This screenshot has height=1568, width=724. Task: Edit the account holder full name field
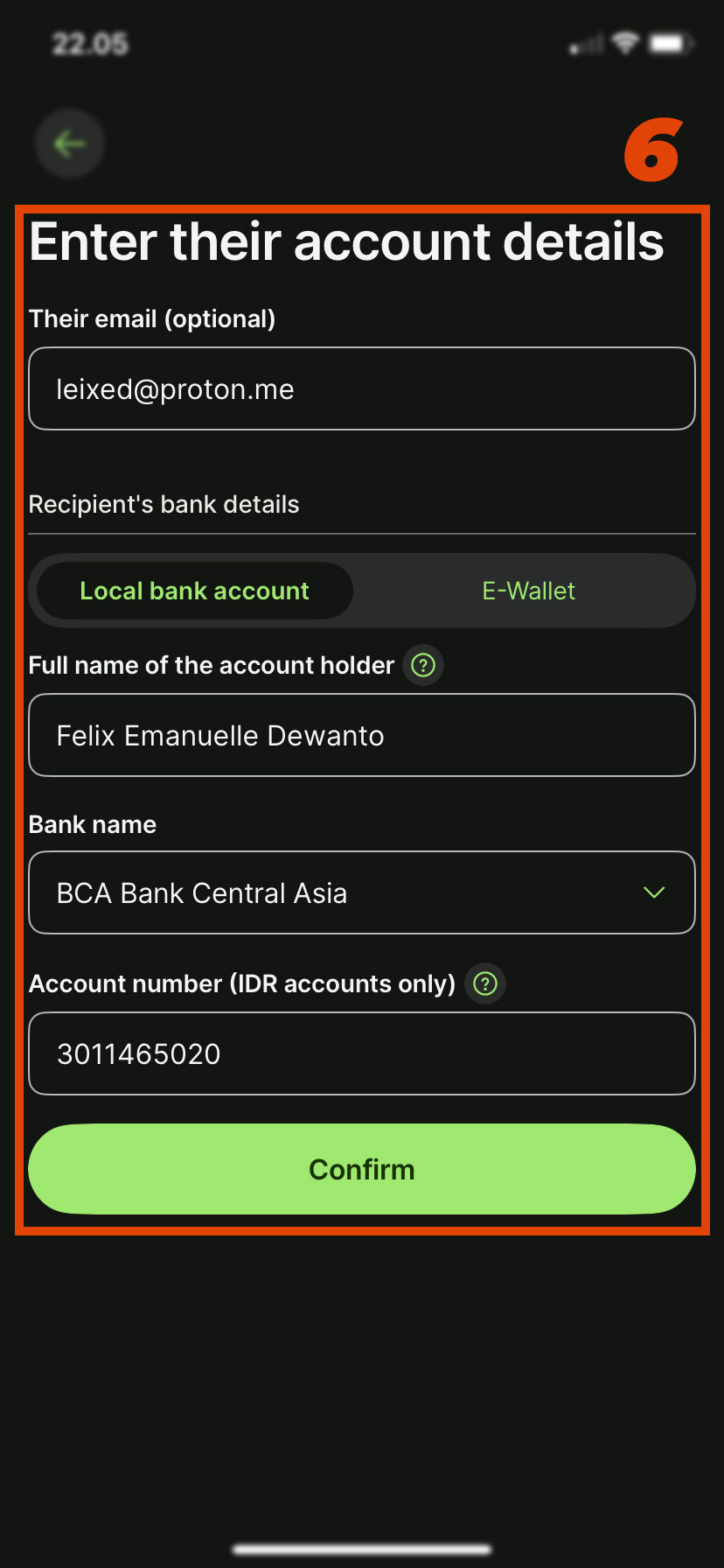(x=362, y=735)
